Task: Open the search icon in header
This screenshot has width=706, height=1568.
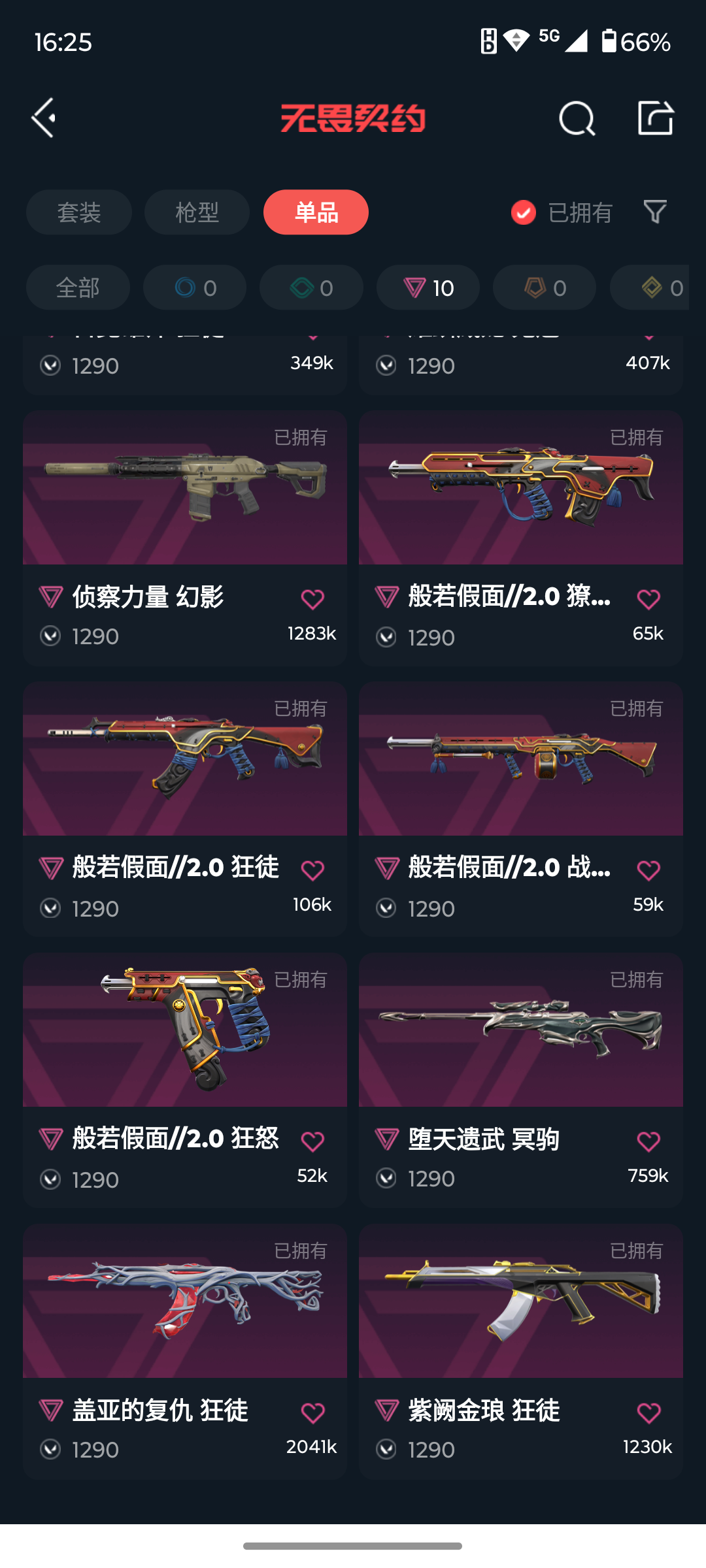Action: click(577, 118)
